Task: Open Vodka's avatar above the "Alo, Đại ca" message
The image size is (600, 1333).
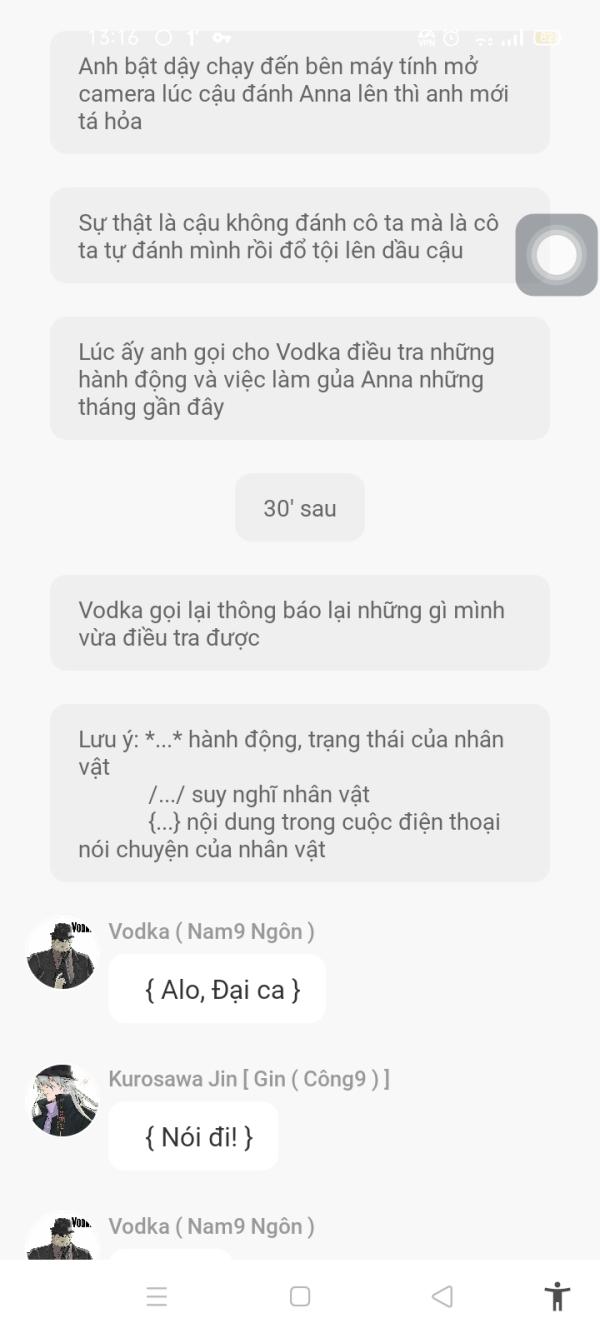Action: pyautogui.click(x=62, y=953)
